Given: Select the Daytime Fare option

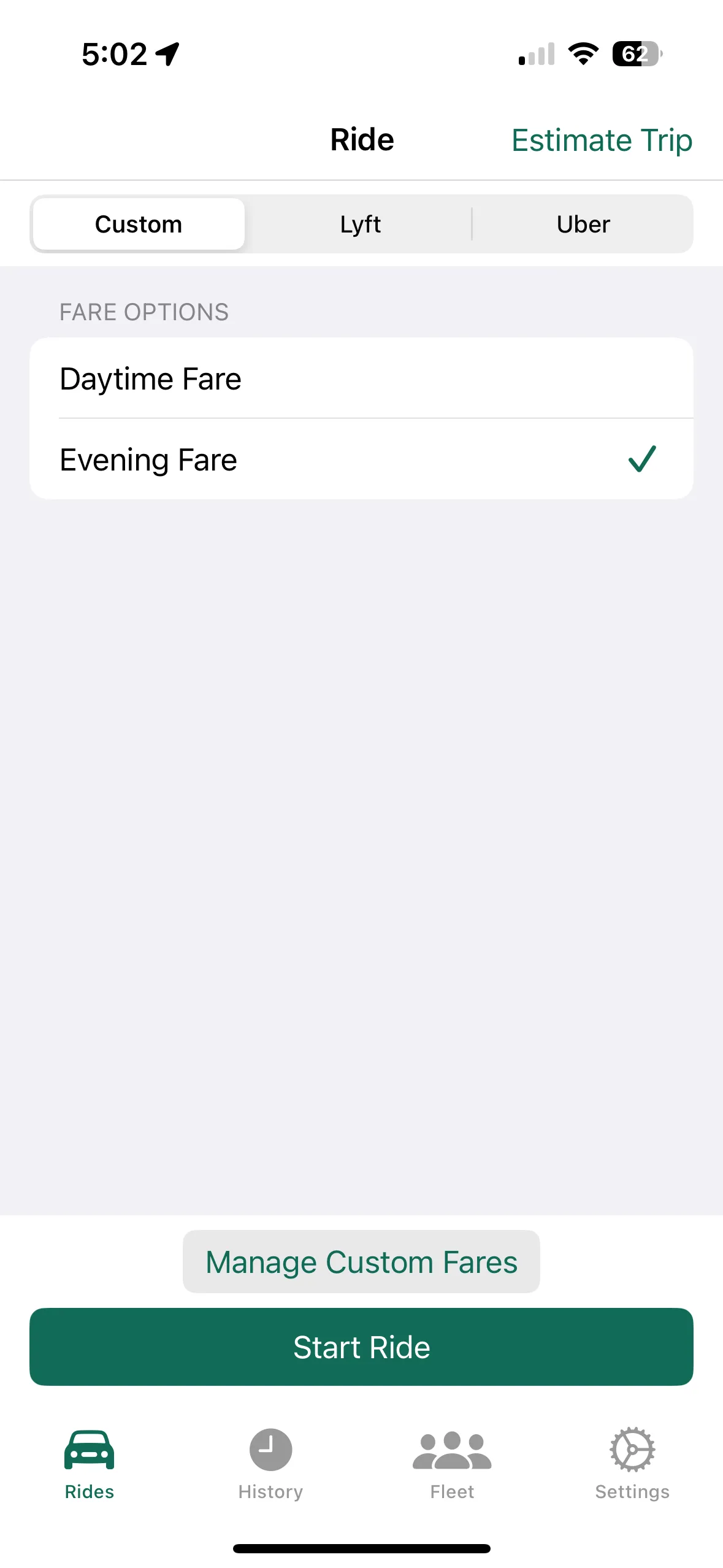Looking at the screenshot, I should pos(361,379).
